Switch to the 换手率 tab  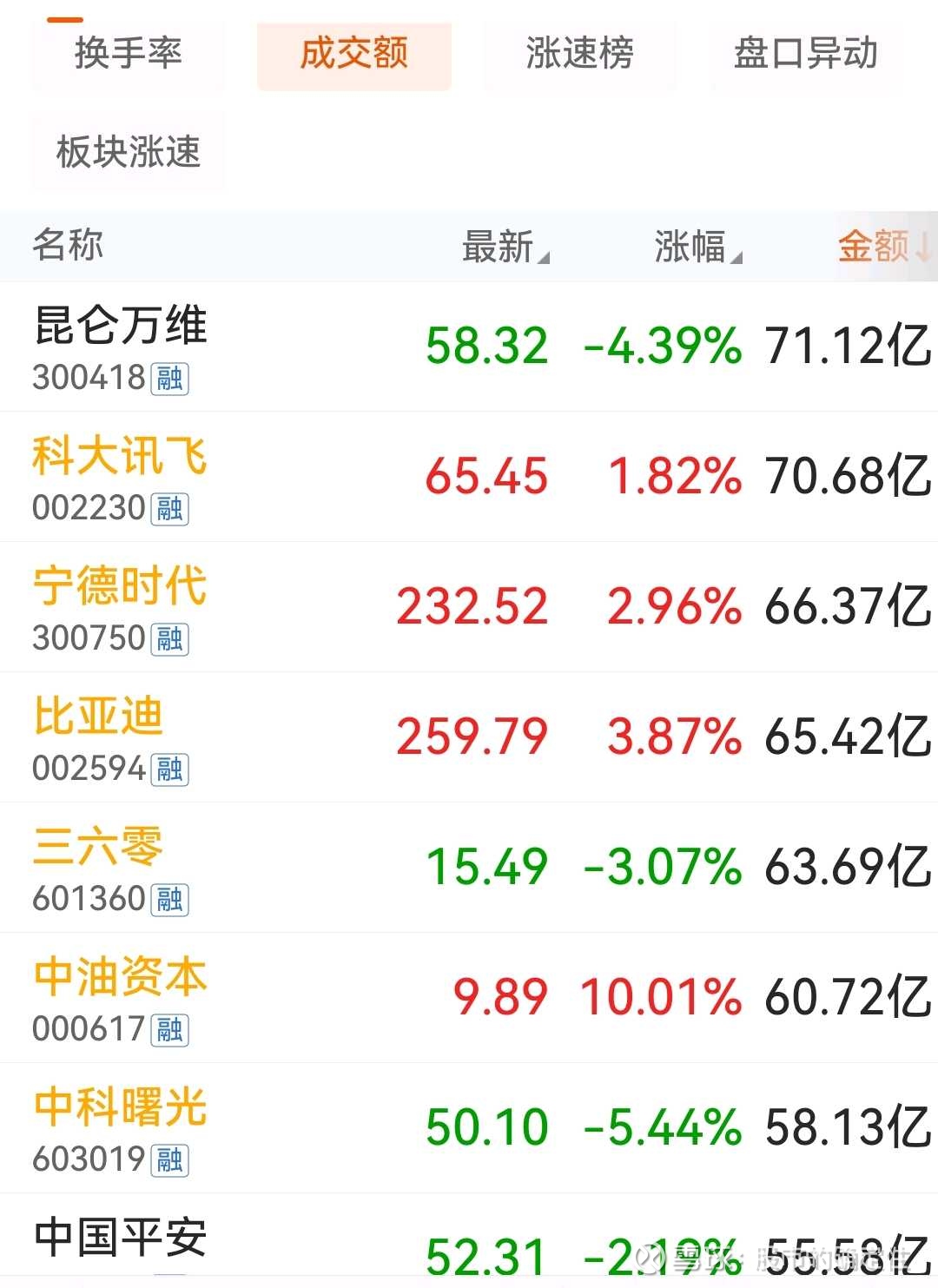(x=128, y=55)
